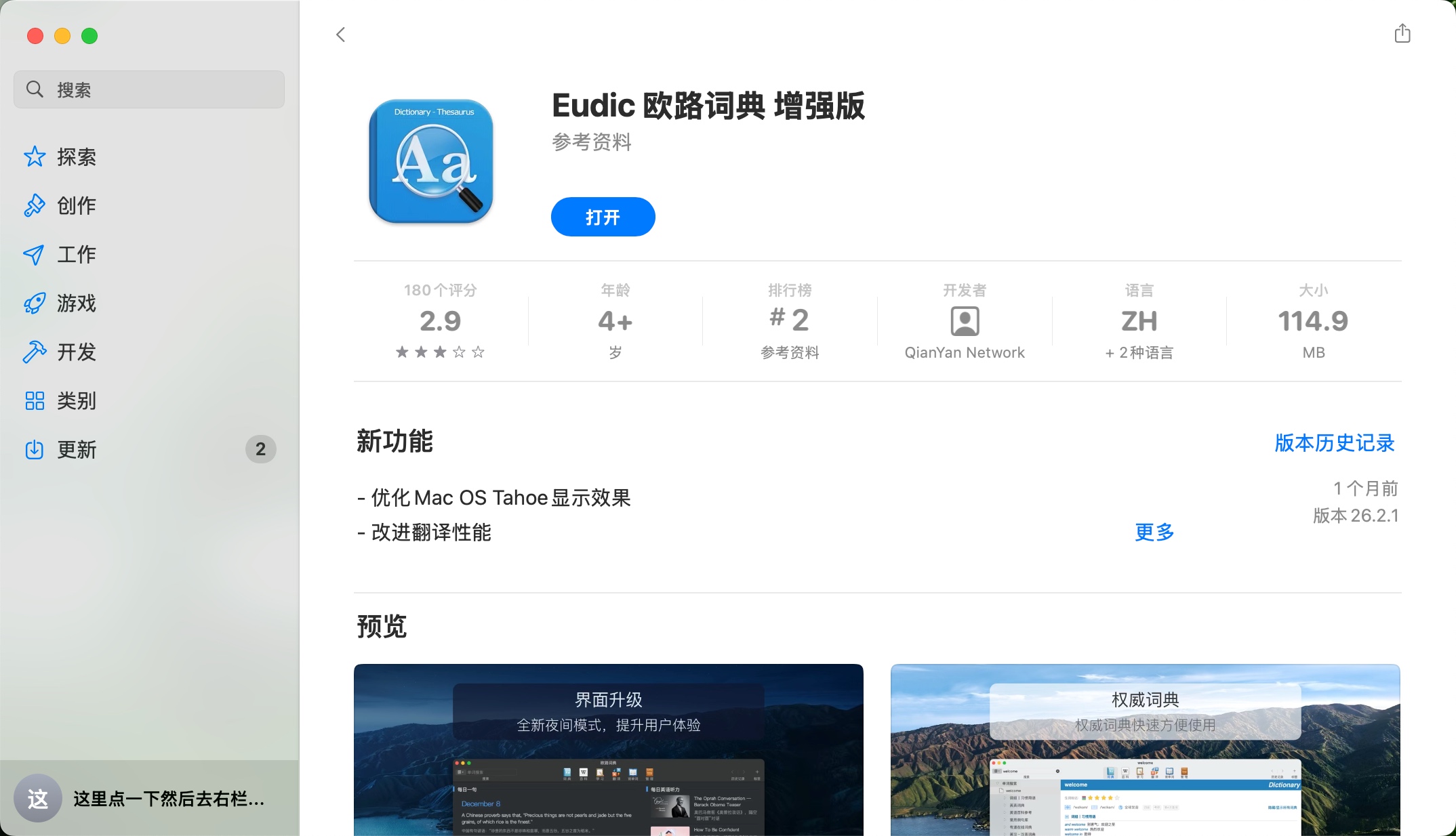Open the 界面升级 preview screenshot
Viewport: 1456px width, 836px height.
(608, 749)
